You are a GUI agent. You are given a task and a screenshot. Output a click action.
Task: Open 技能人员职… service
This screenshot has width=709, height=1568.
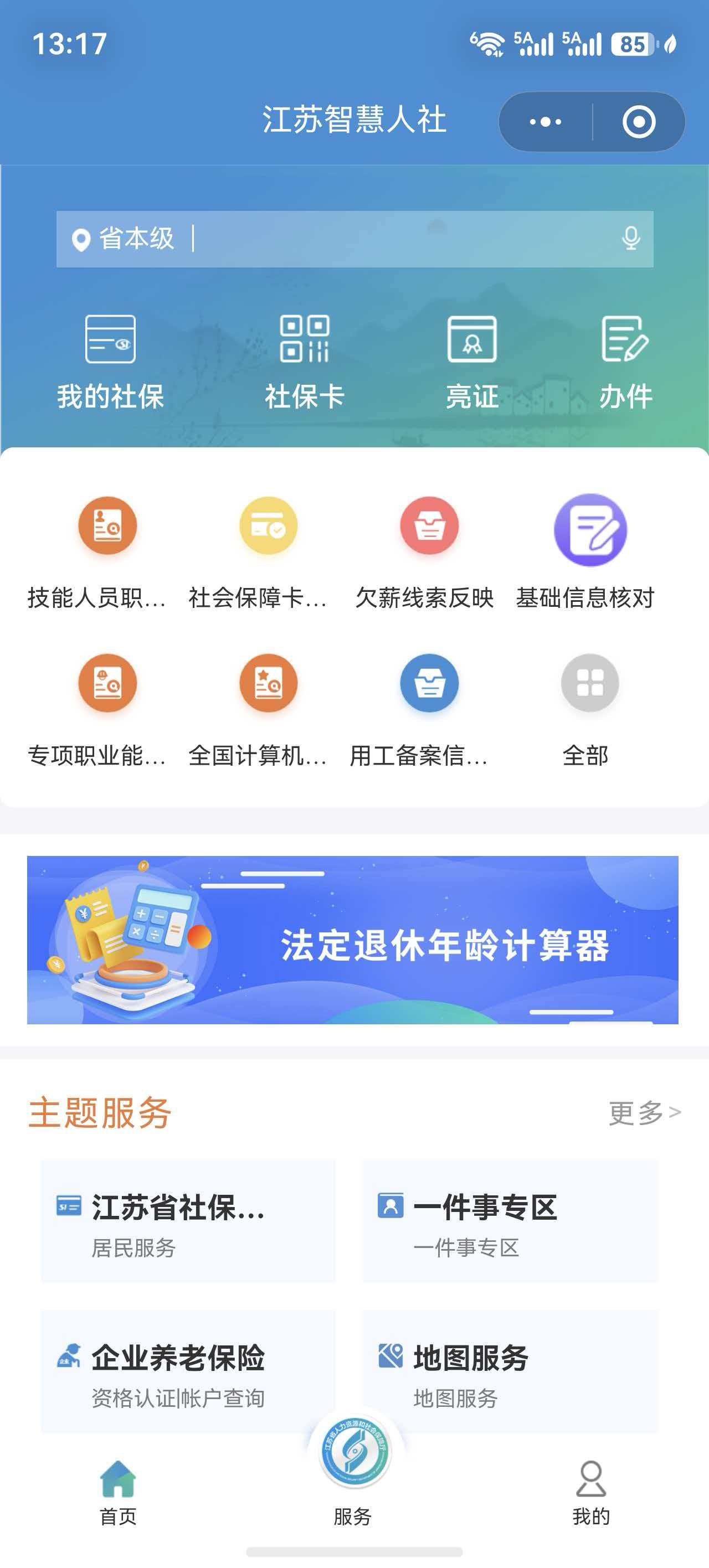(x=97, y=552)
